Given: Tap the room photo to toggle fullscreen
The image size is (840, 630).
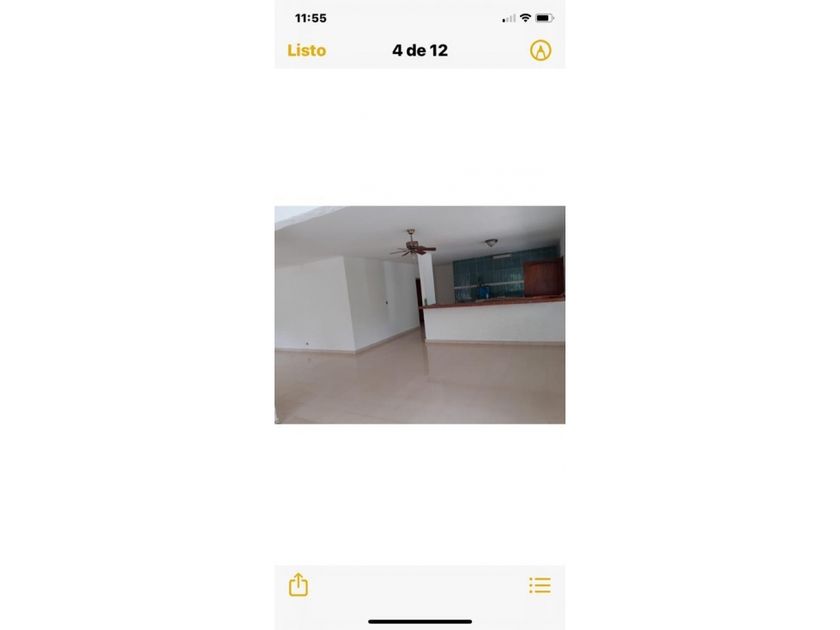Looking at the screenshot, I should click(x=420, y=315).
